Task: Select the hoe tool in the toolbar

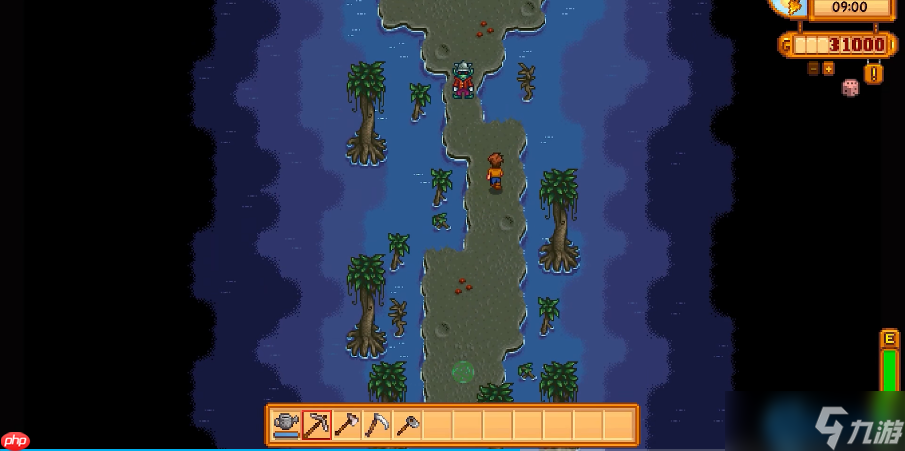Action: [407, 425]
